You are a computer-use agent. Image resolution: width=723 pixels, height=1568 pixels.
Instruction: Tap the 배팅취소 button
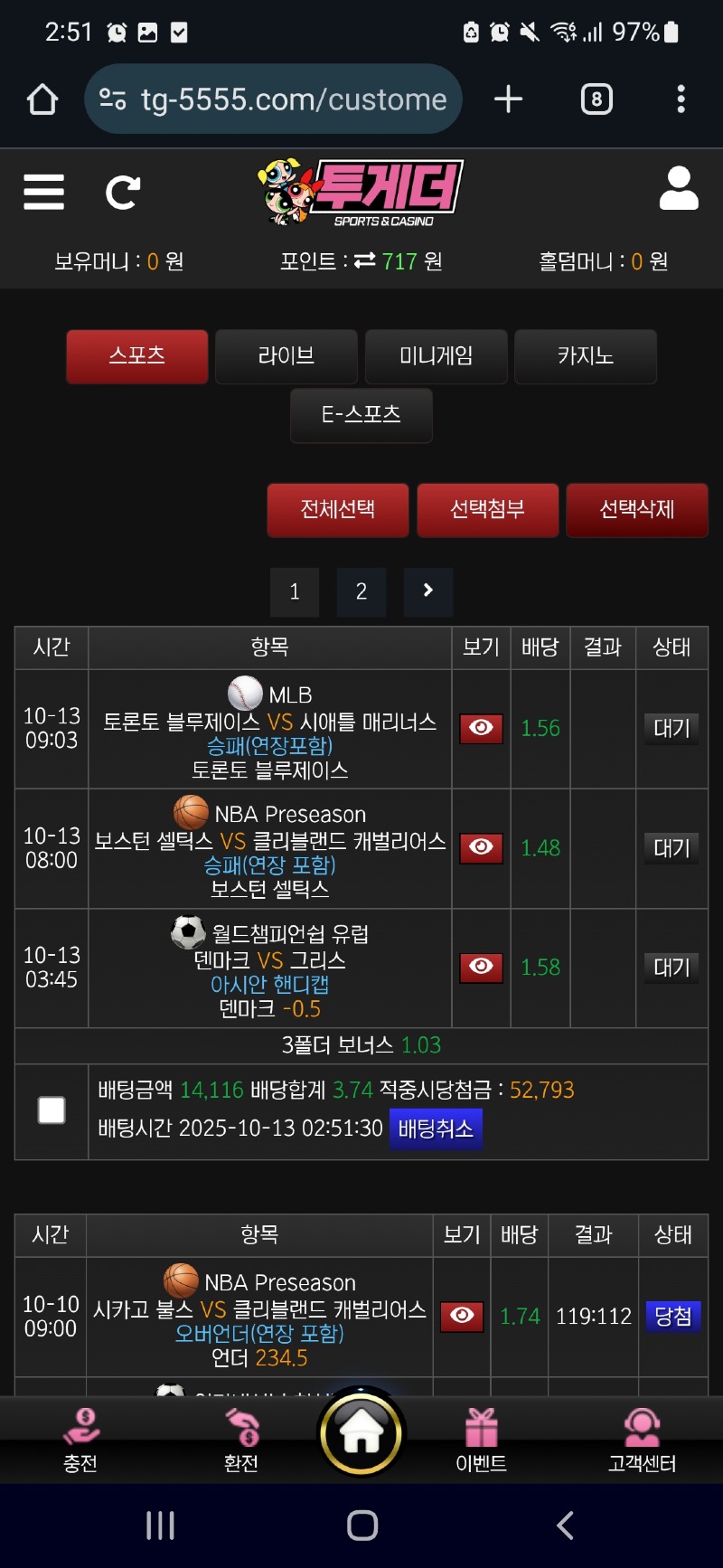pyautogui.click(x=436, y=1129)
